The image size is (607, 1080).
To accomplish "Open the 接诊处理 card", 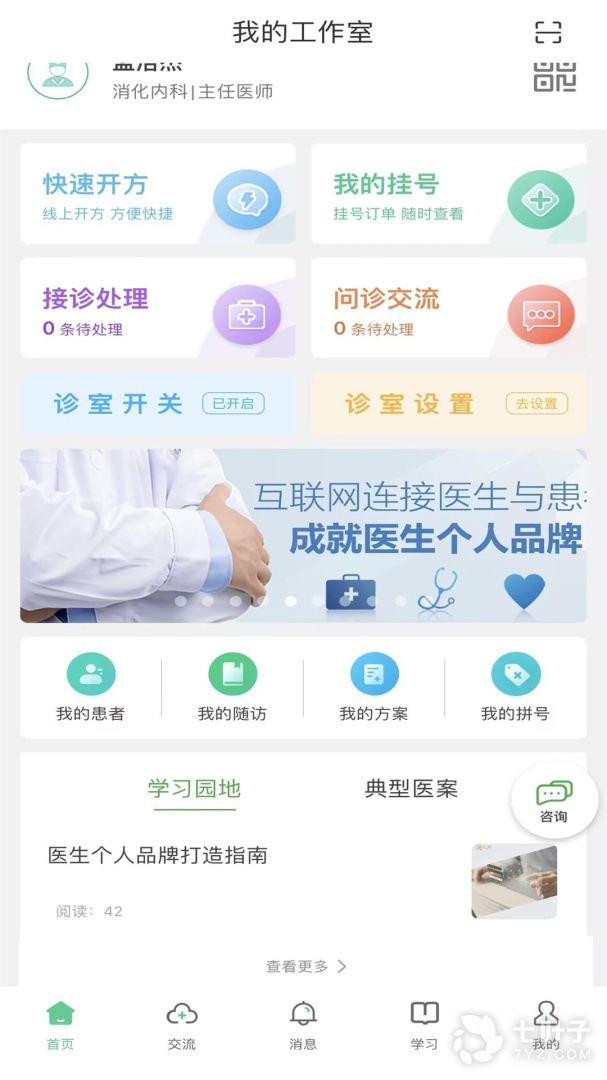I will pyautogui.click(x=158, y=309).
